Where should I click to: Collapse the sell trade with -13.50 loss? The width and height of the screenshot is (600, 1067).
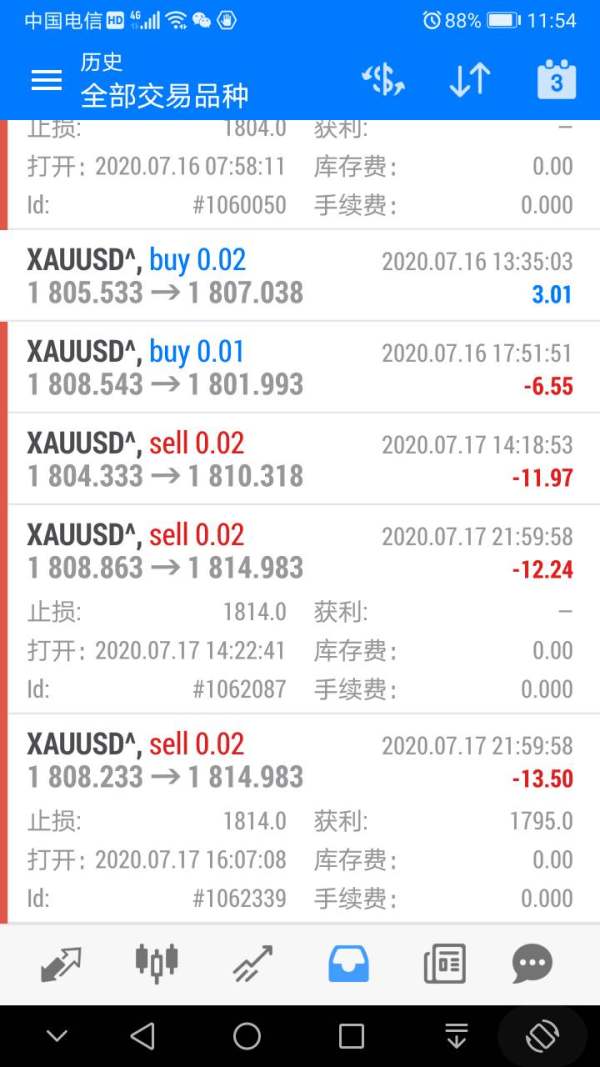(x=300, y=760)
